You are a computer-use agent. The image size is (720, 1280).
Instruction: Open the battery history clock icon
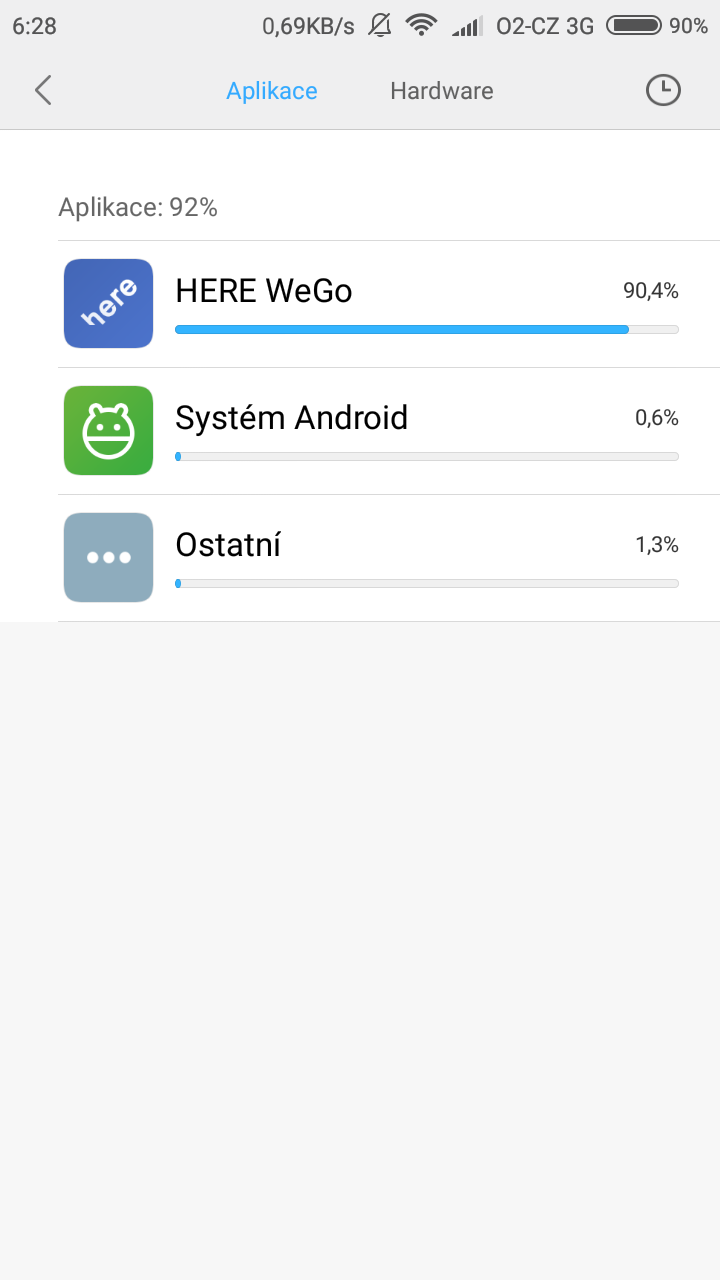point(662,91)
